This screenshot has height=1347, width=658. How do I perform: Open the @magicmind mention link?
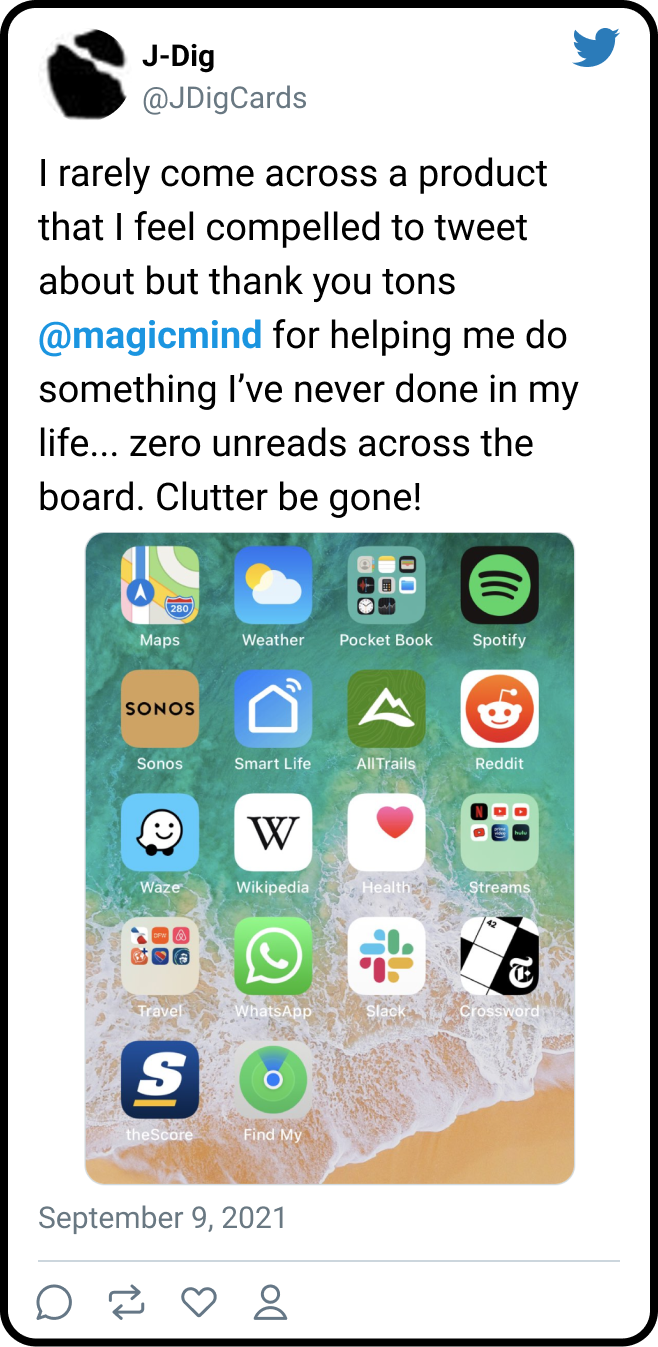(x=150, y=335)
